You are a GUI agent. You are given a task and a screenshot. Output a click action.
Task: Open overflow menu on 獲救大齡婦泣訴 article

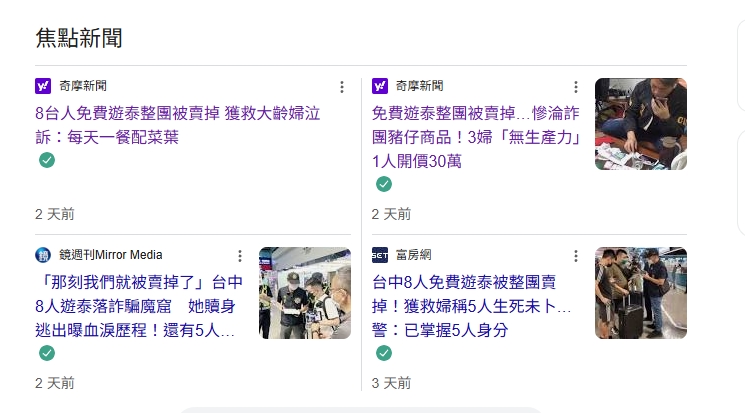(341, 87)
